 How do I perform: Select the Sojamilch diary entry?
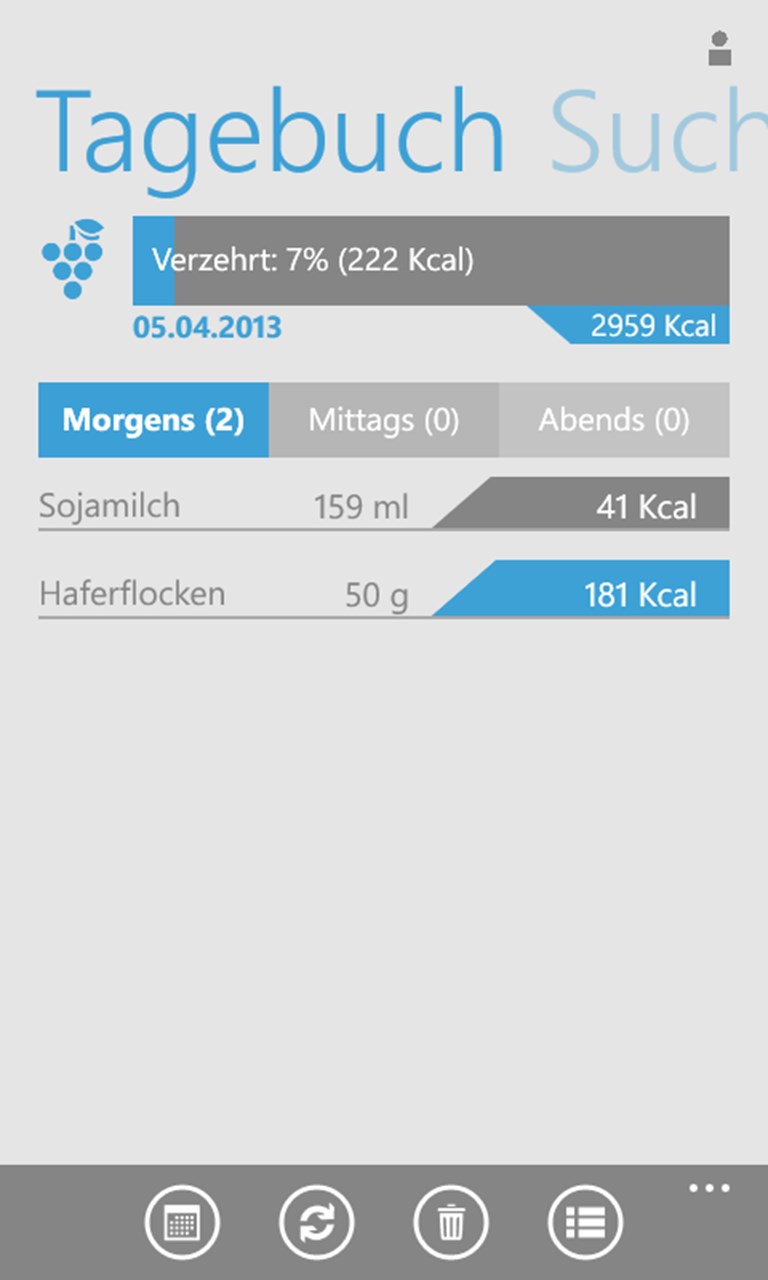point(110,506)
